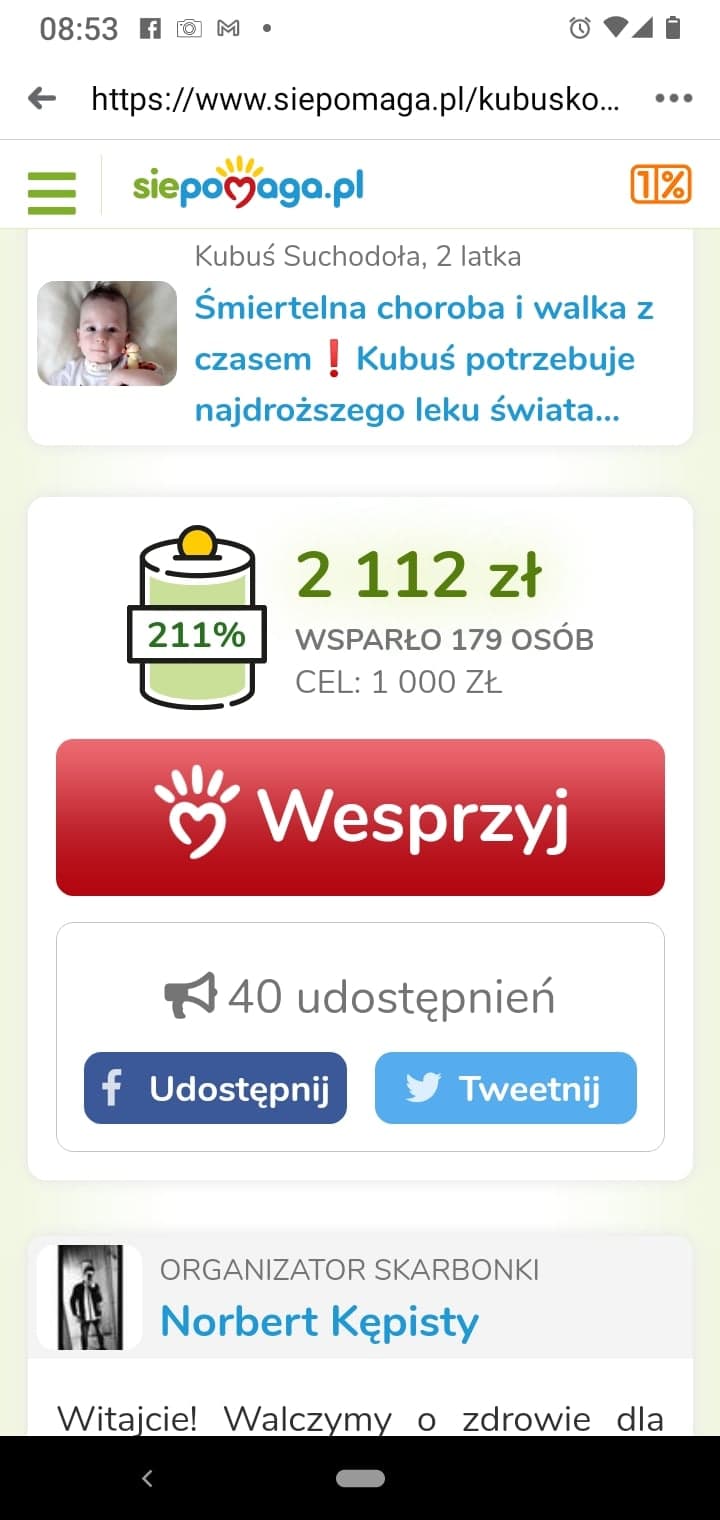This screenshot has height=1520, width=720.
Task: Open the browser overflow menu
Action: pos(673,98)
